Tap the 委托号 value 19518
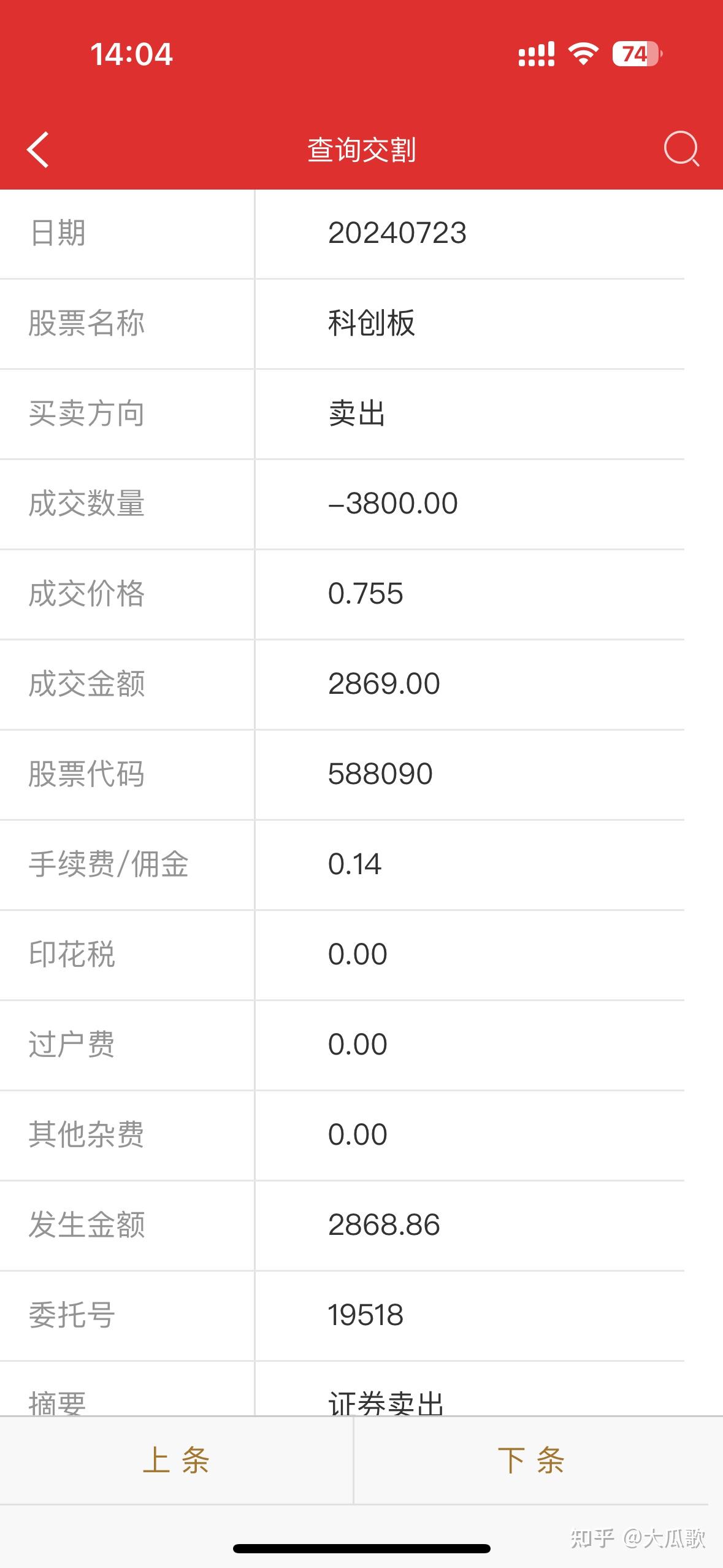This screenshot has width=723, height=1568. click(x=367, y=1314)
